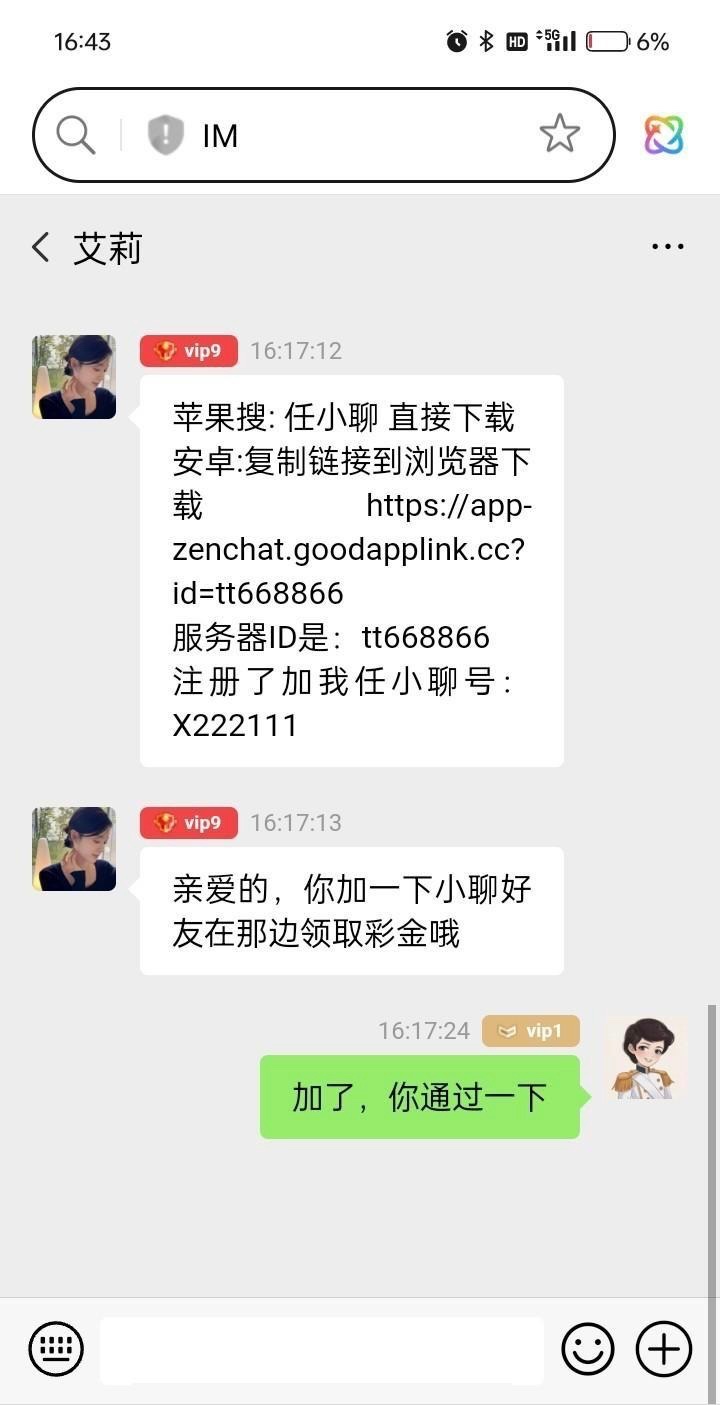View 艾莉's avatar on the 16:17:12 message

74,377
